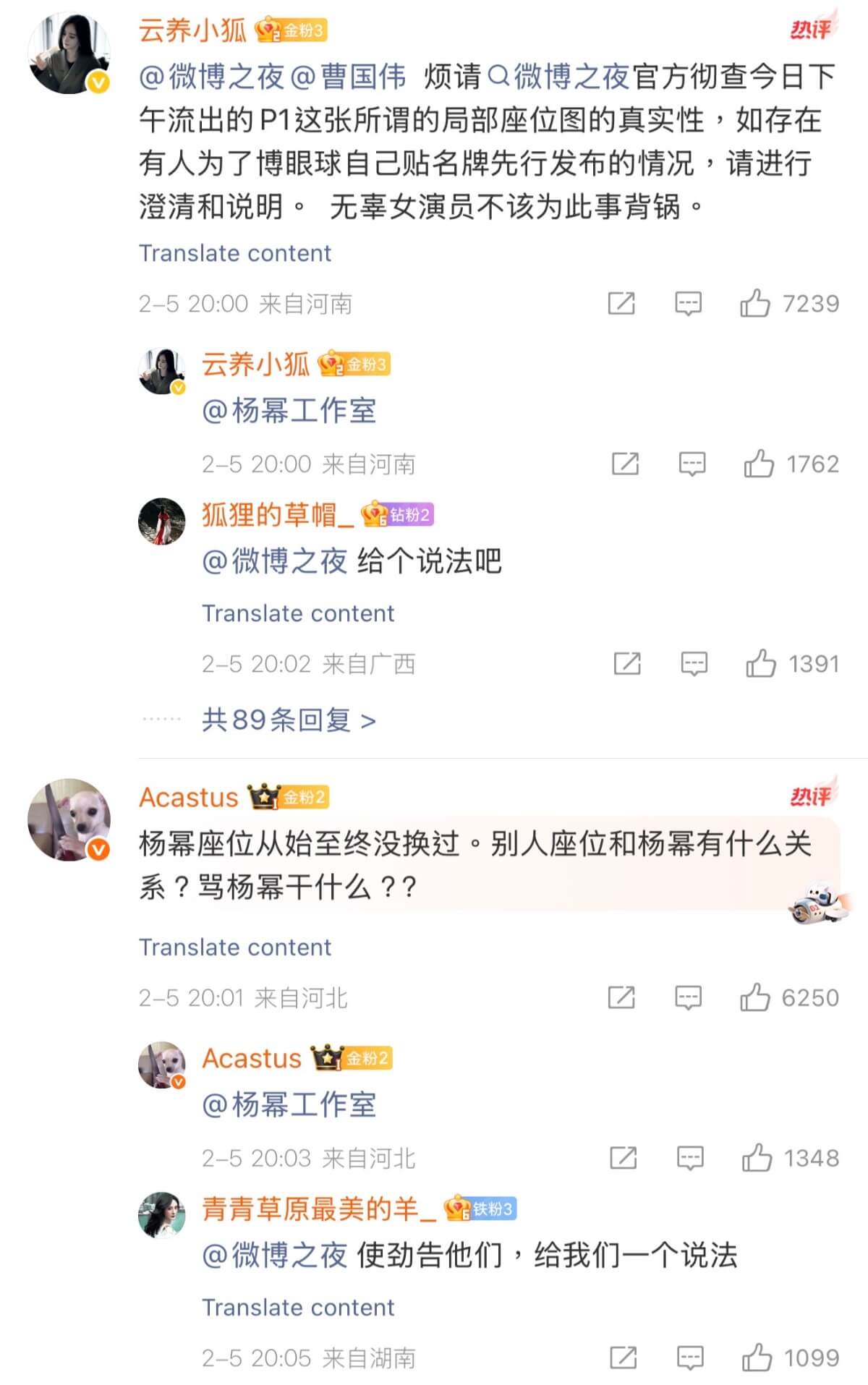Like 狐狸的草帽_'s reply with 1391 likes
The height and width of the screenshot is (1385, 868).
pos(761,663)
